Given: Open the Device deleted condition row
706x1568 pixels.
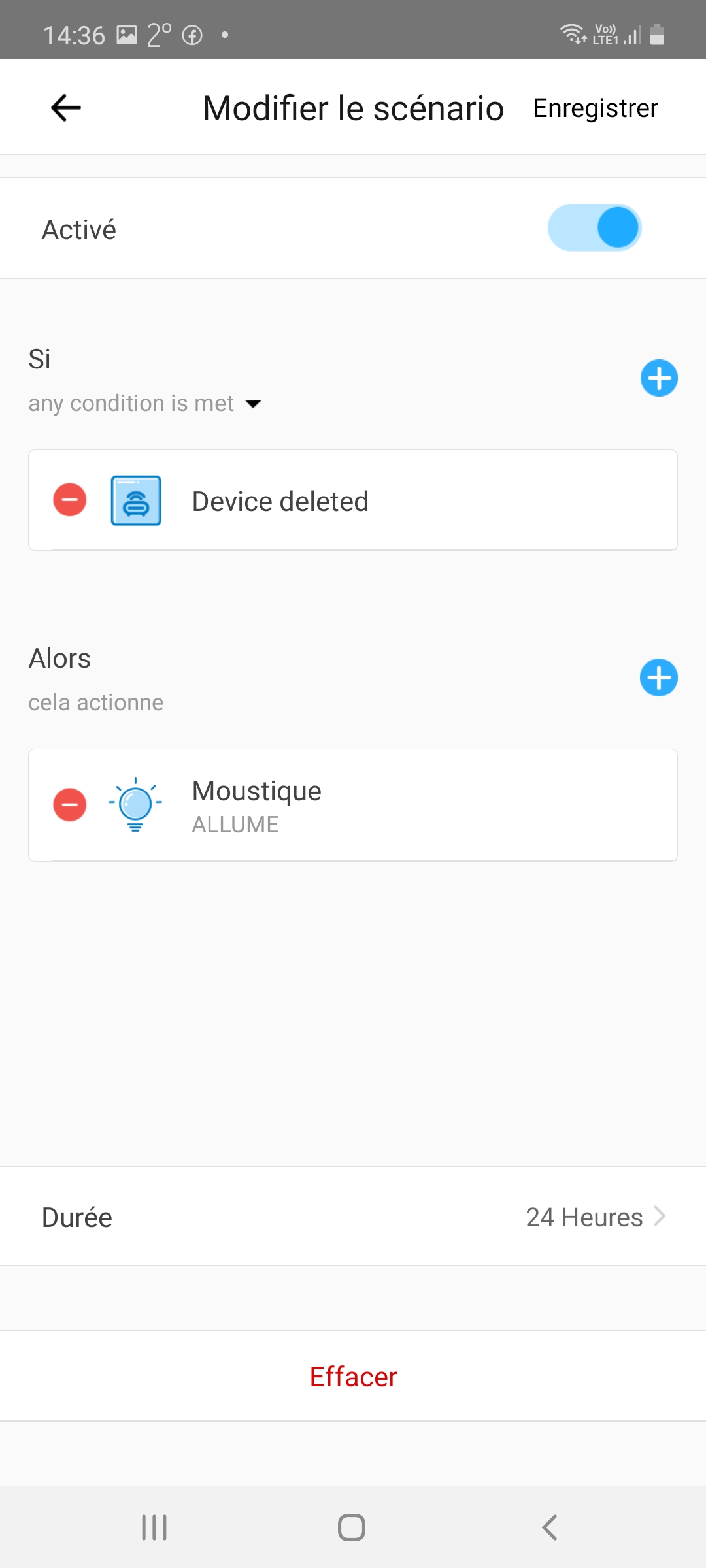Looking at the screenshot, I should point(353,500).
